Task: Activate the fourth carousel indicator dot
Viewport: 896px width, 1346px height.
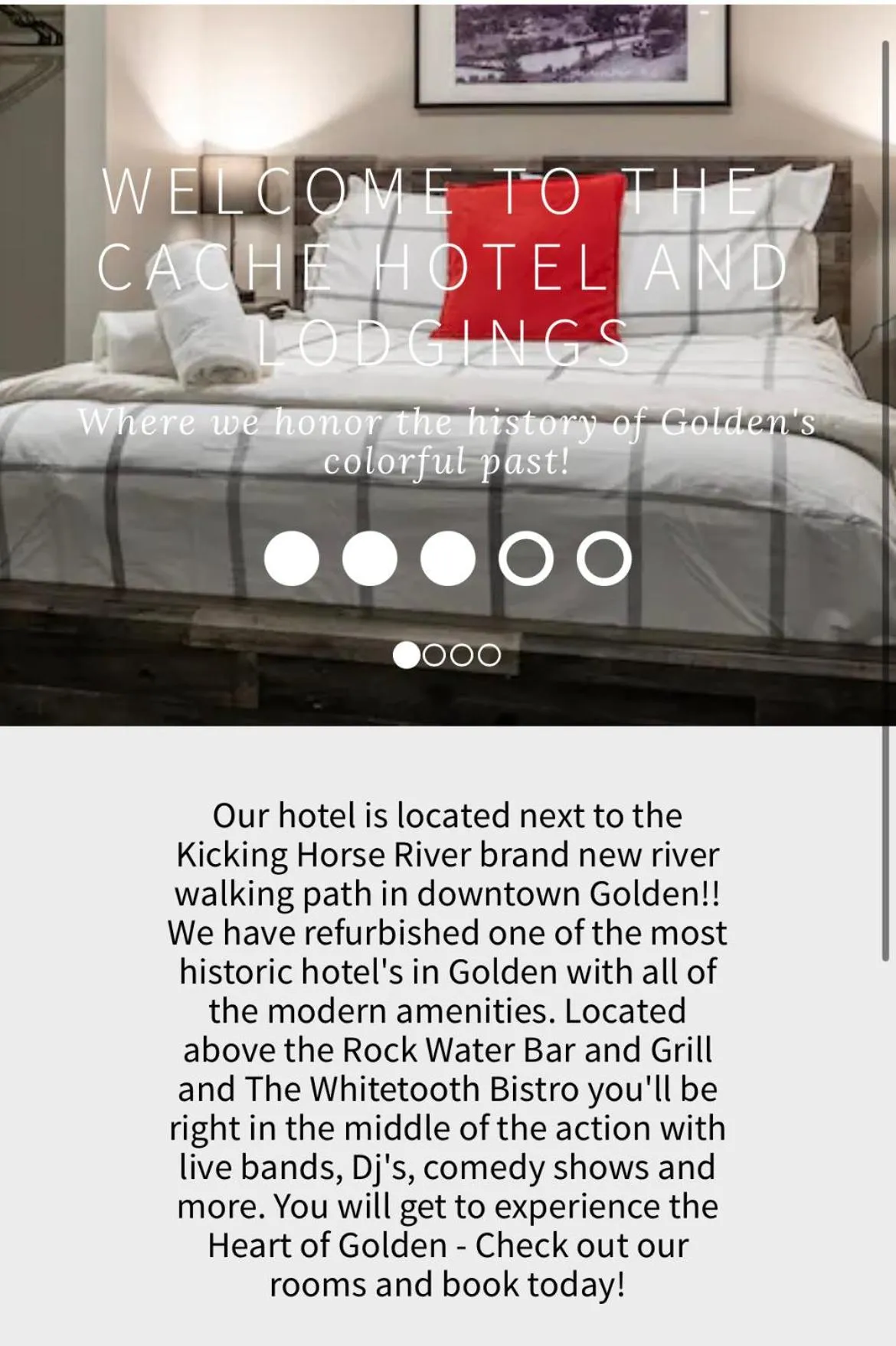Action: point(489,655)
